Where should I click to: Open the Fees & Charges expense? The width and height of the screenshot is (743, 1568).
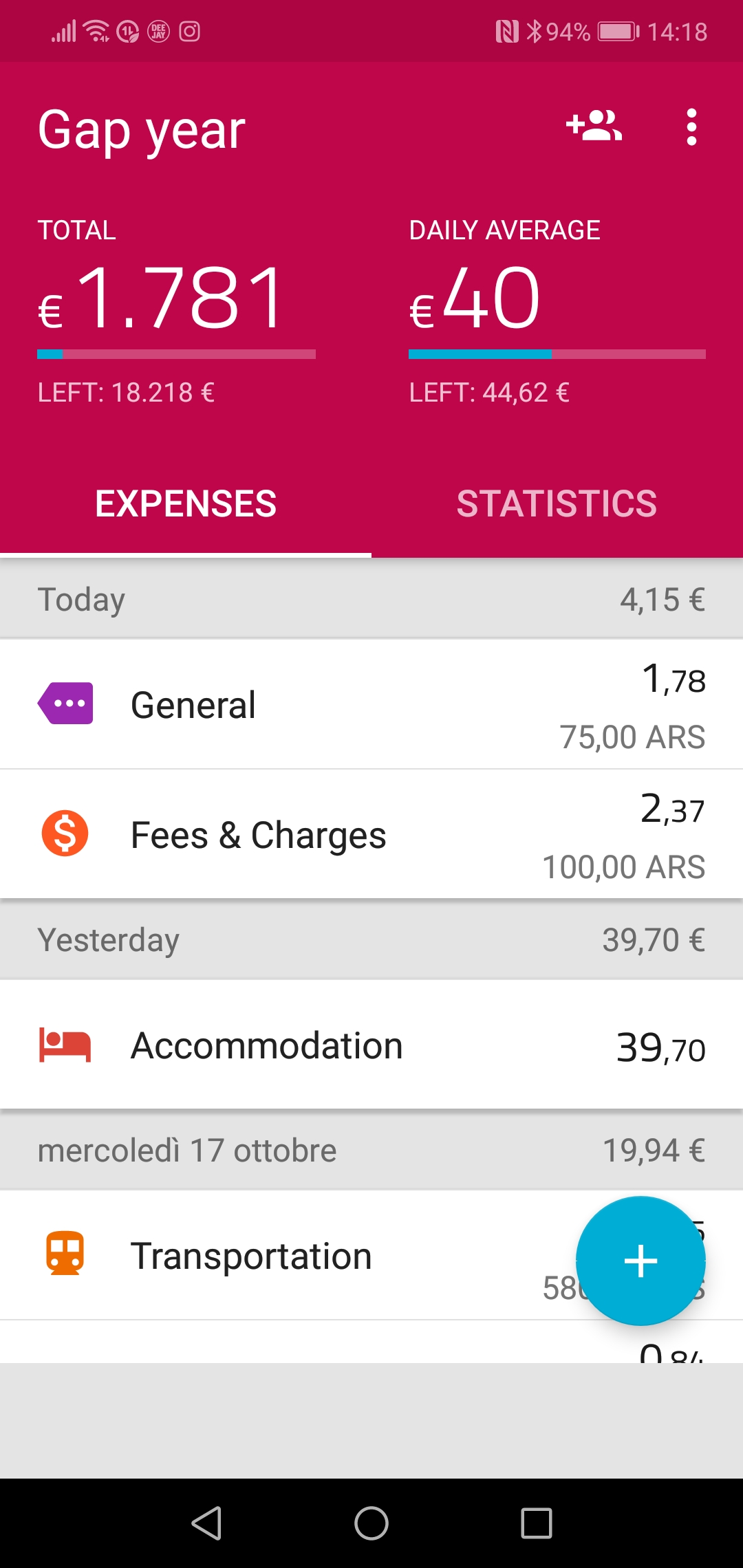[x=371, y=834]
